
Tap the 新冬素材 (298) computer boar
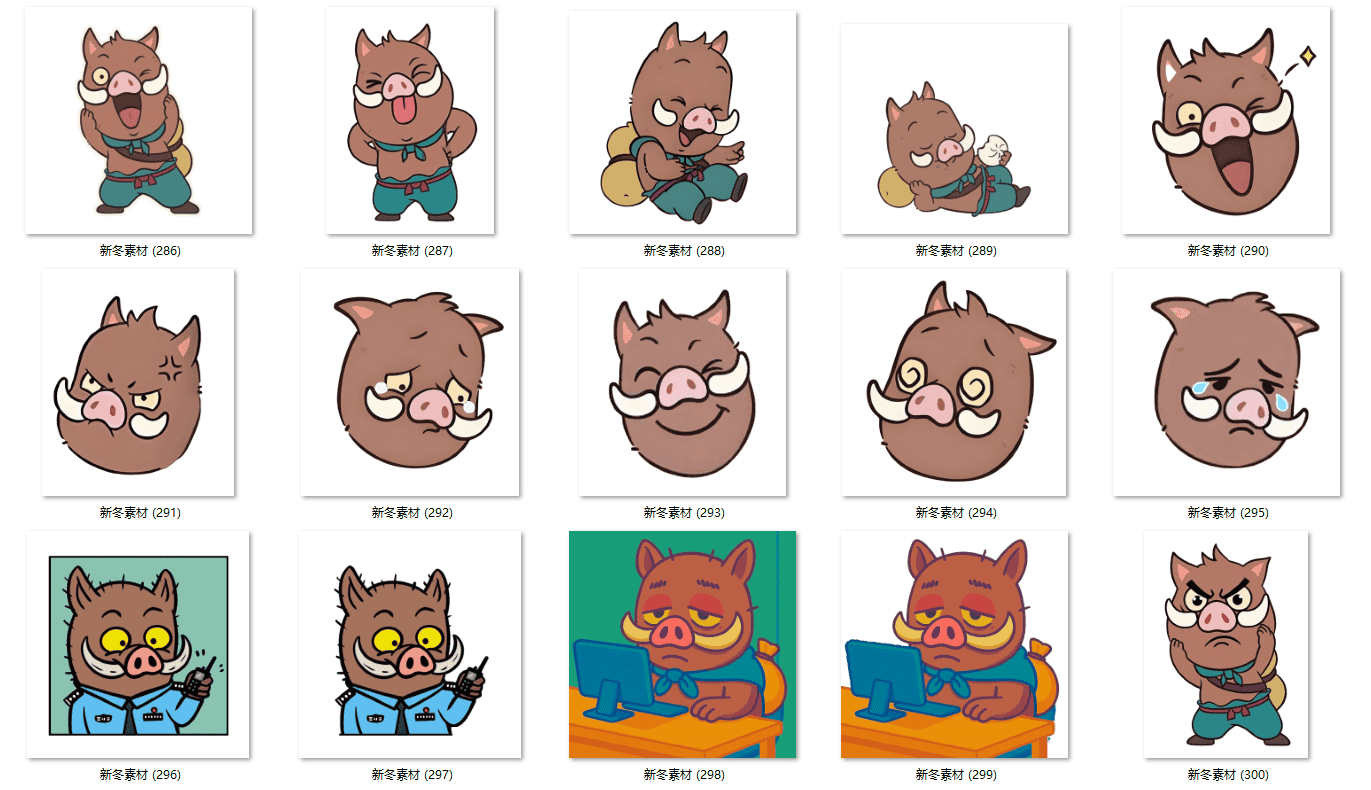pos(683,645)
